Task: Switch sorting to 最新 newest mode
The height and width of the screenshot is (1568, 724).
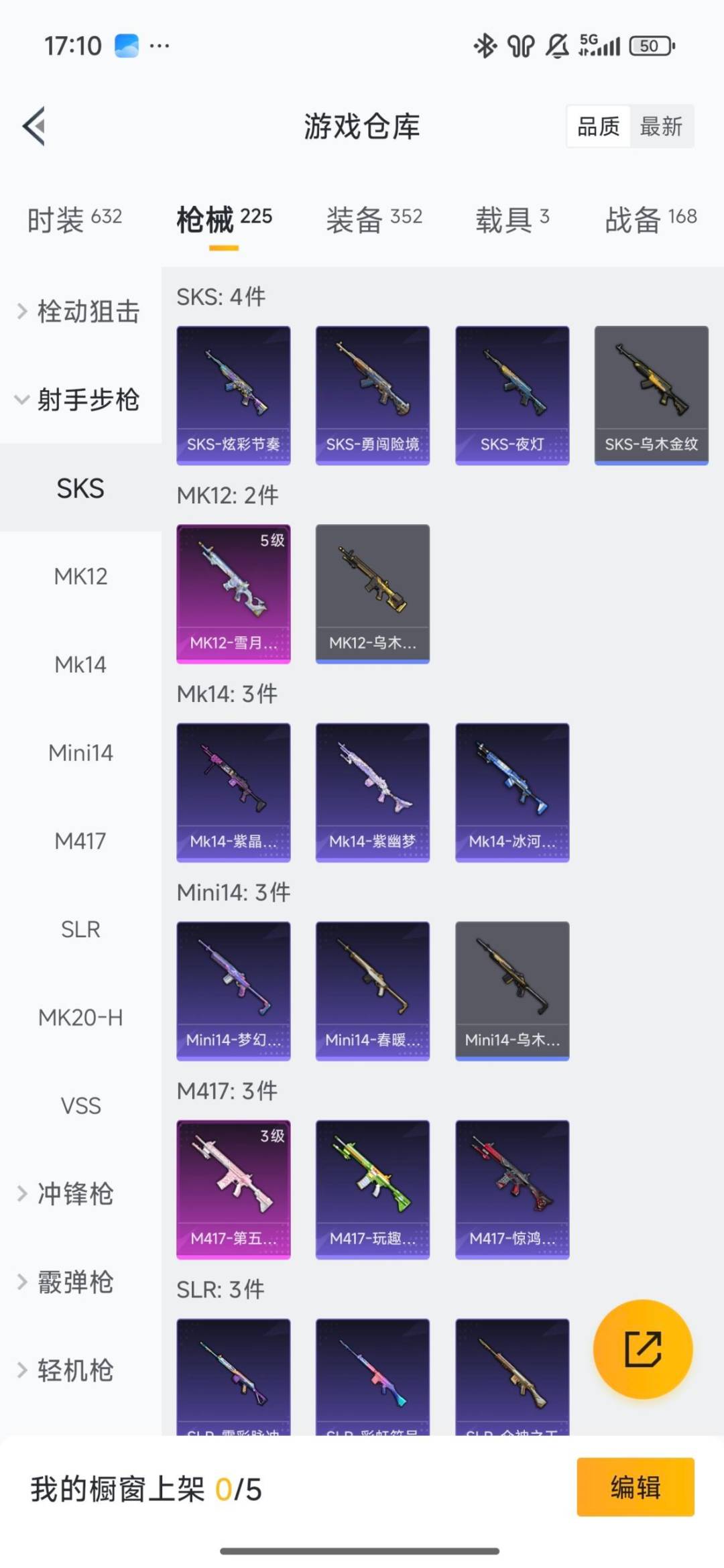Action: [x=661, y=127]
